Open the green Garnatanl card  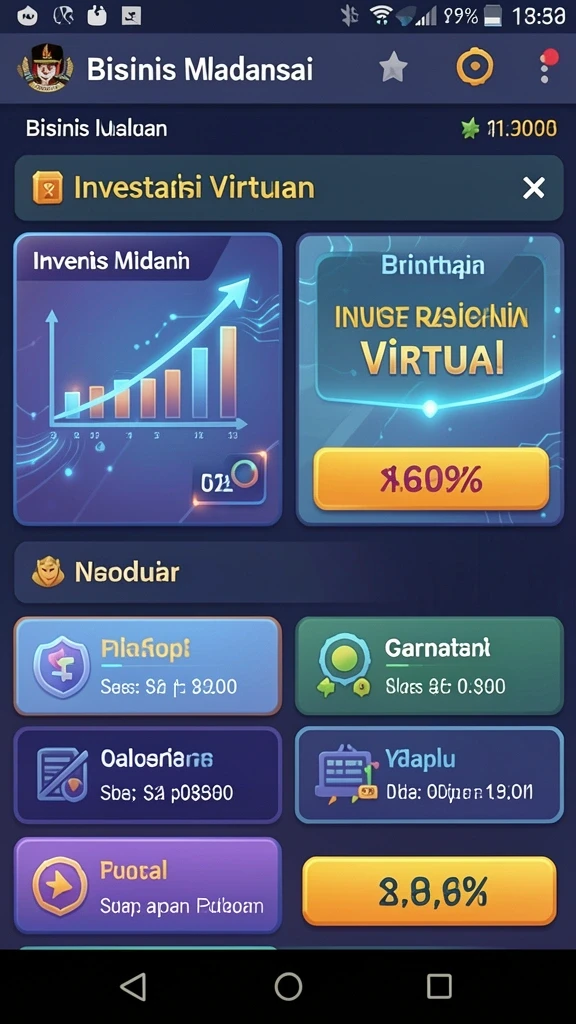pyautogui.click(x=430, y=665)
